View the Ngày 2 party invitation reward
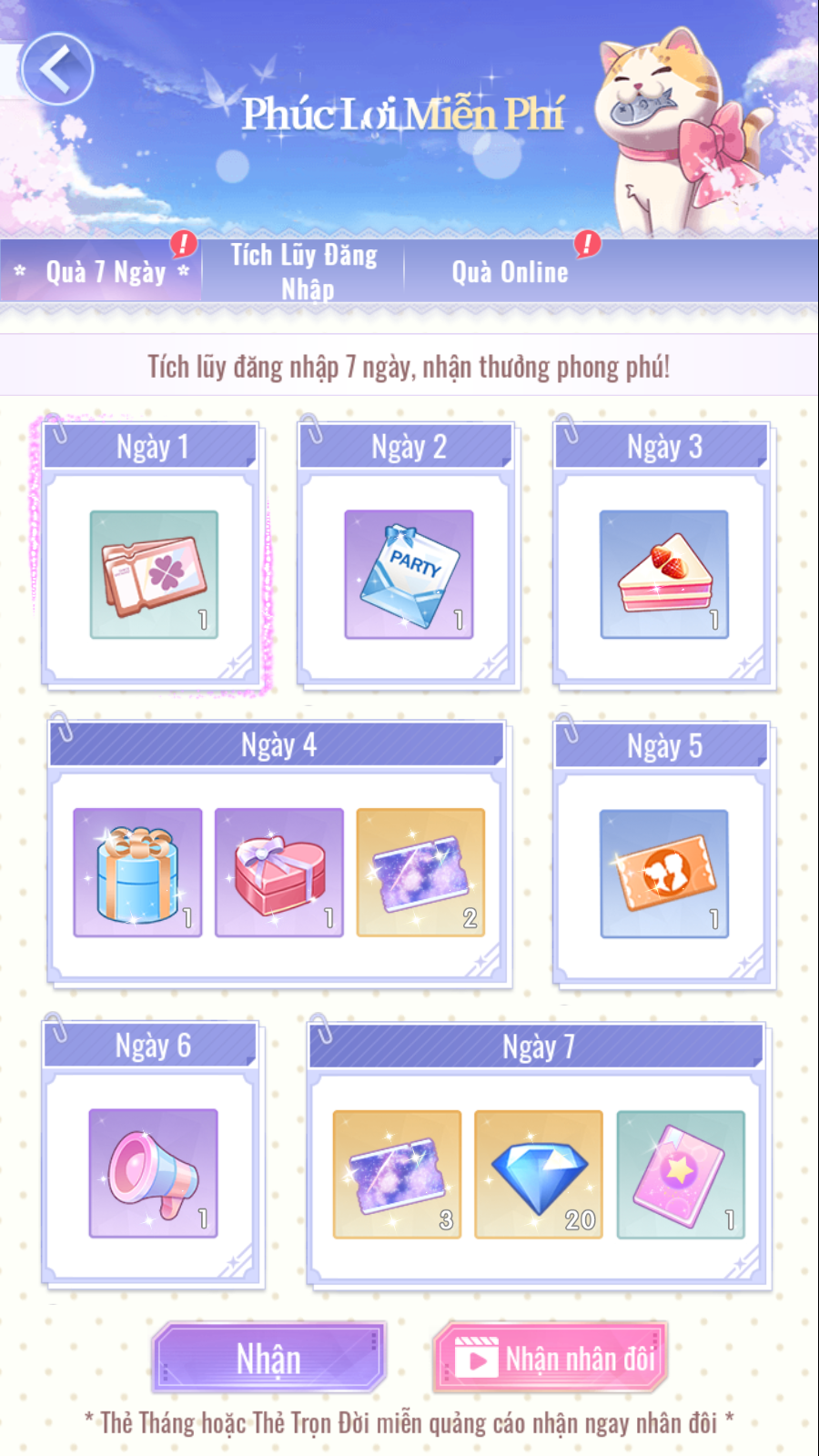Screen dimensions: 819x1456 tap(409, 574)
